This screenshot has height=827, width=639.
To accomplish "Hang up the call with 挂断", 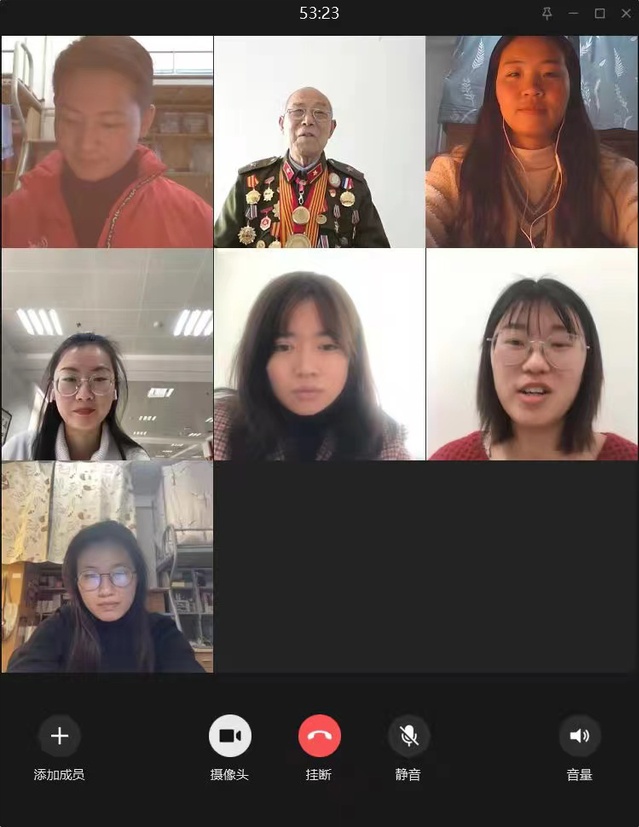I will 319,736.
